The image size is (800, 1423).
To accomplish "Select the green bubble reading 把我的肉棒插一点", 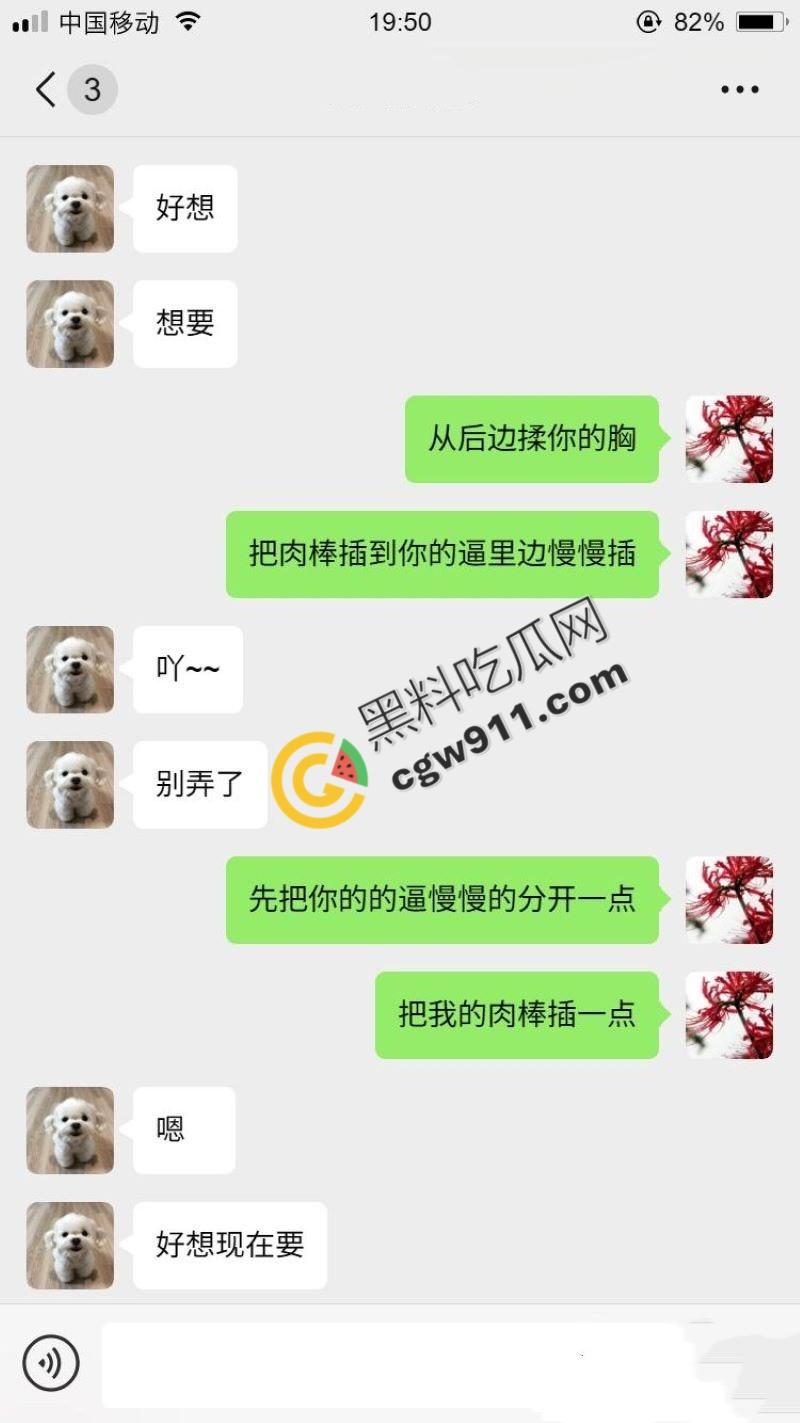I will pyautogui.click(x=516, y=1015).
